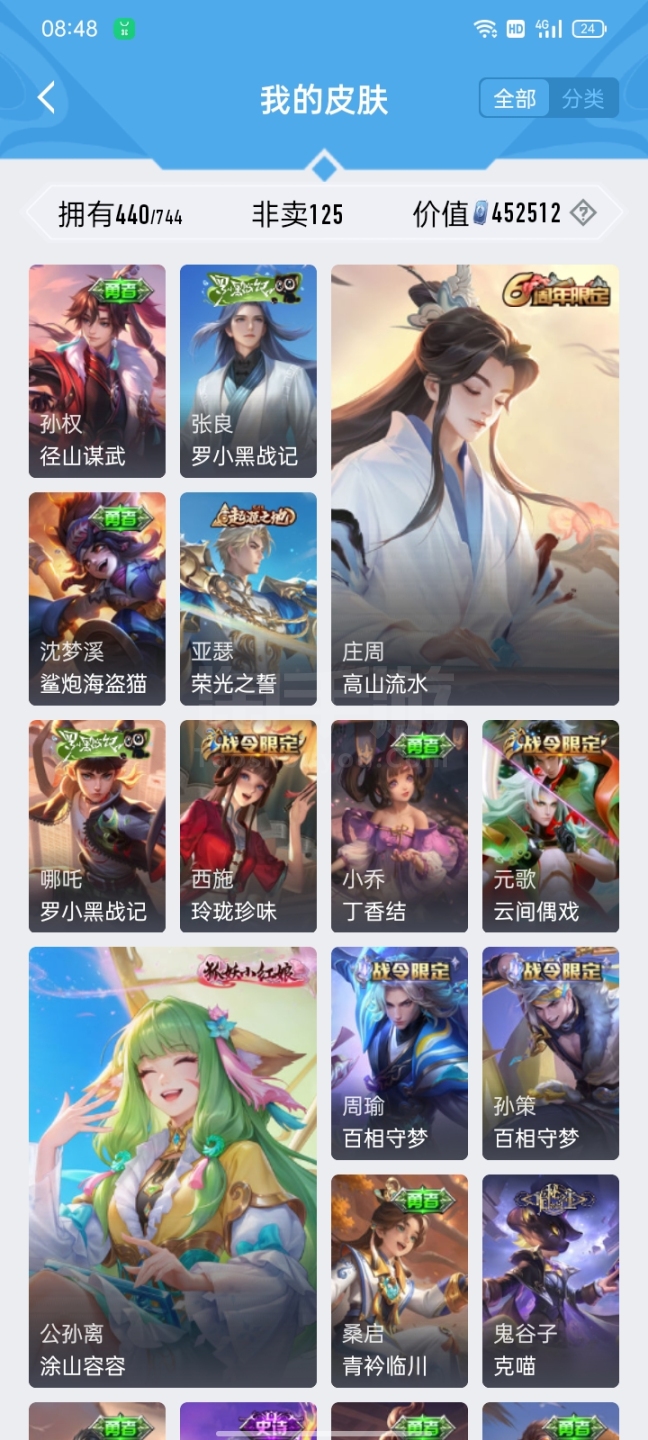Viewport: 648px width, 1440px height.
Task: Open 孙权 径山谋武 skin card
Action: [97, 371]
